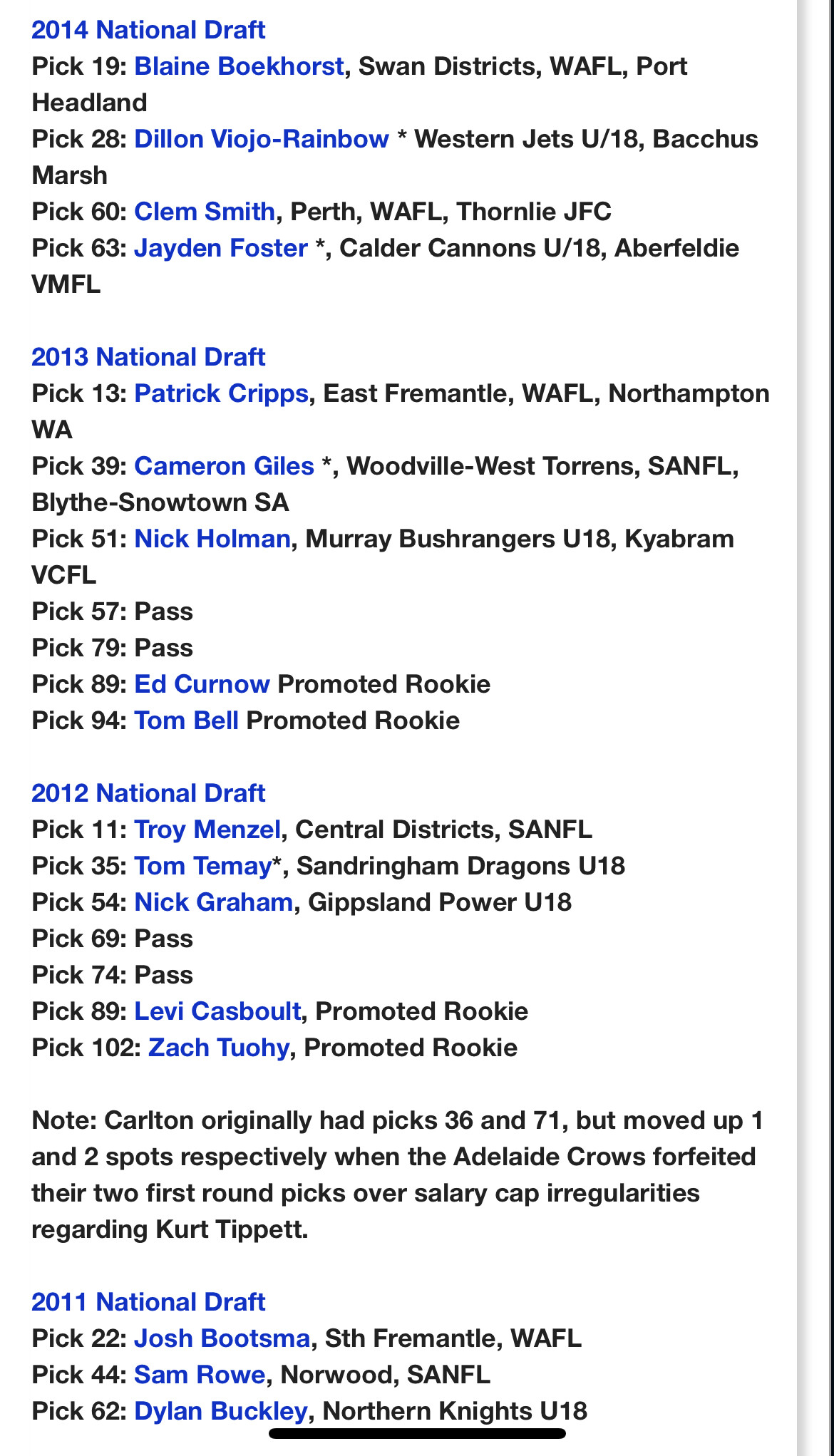Screen dimensions: 834x1456
Task: Open Blaine Boekhorst's player page
Action: tap(239, 66)
